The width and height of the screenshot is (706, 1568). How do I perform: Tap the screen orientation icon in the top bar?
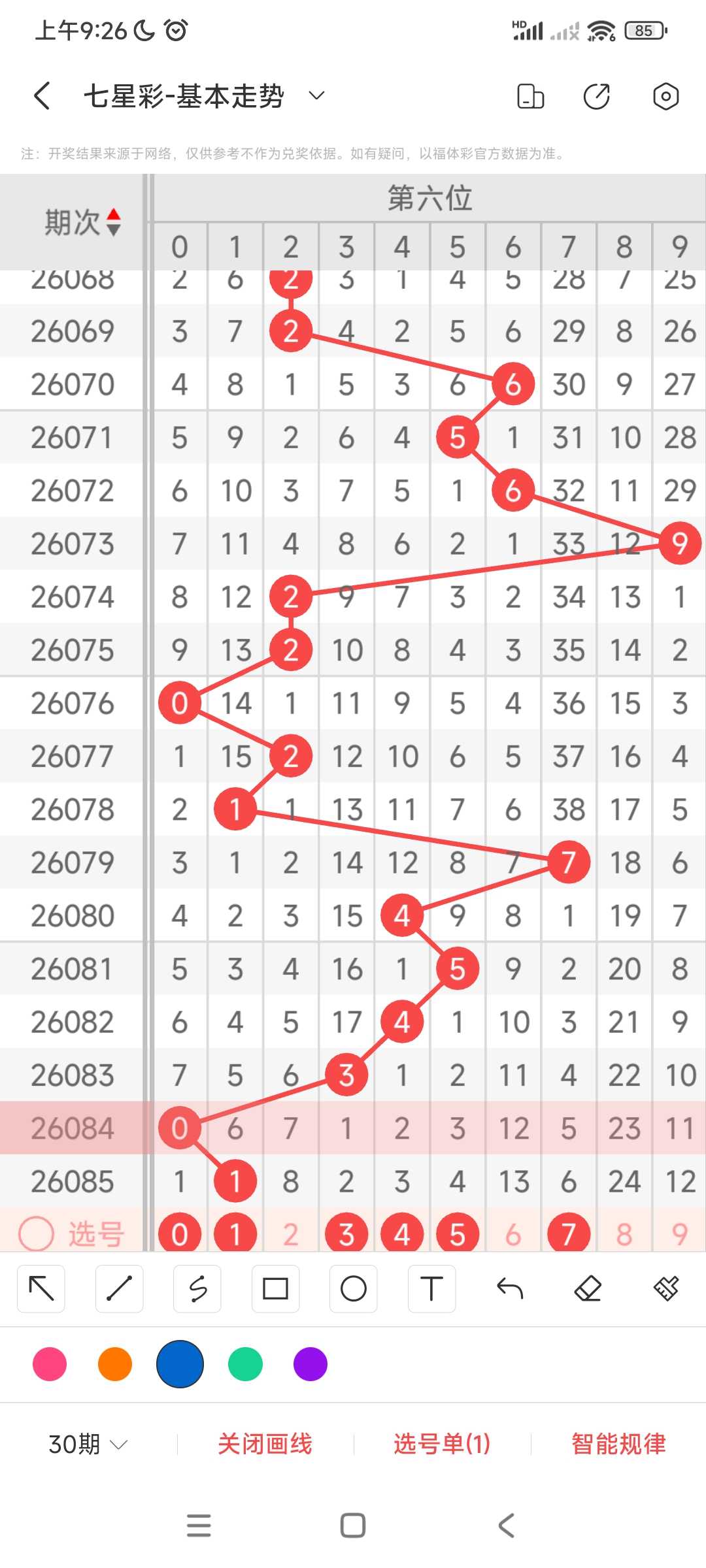pyautogui.click(x=530, y=96)
